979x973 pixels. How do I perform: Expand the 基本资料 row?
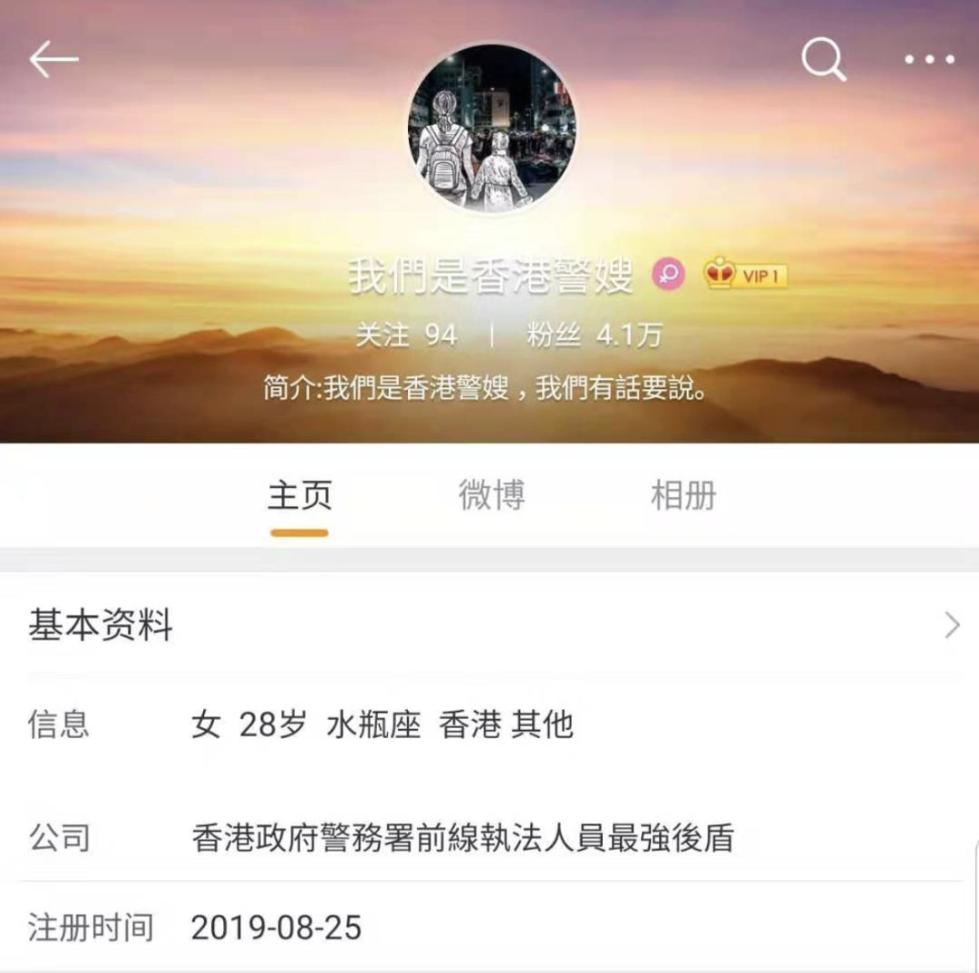pos(489,626)
